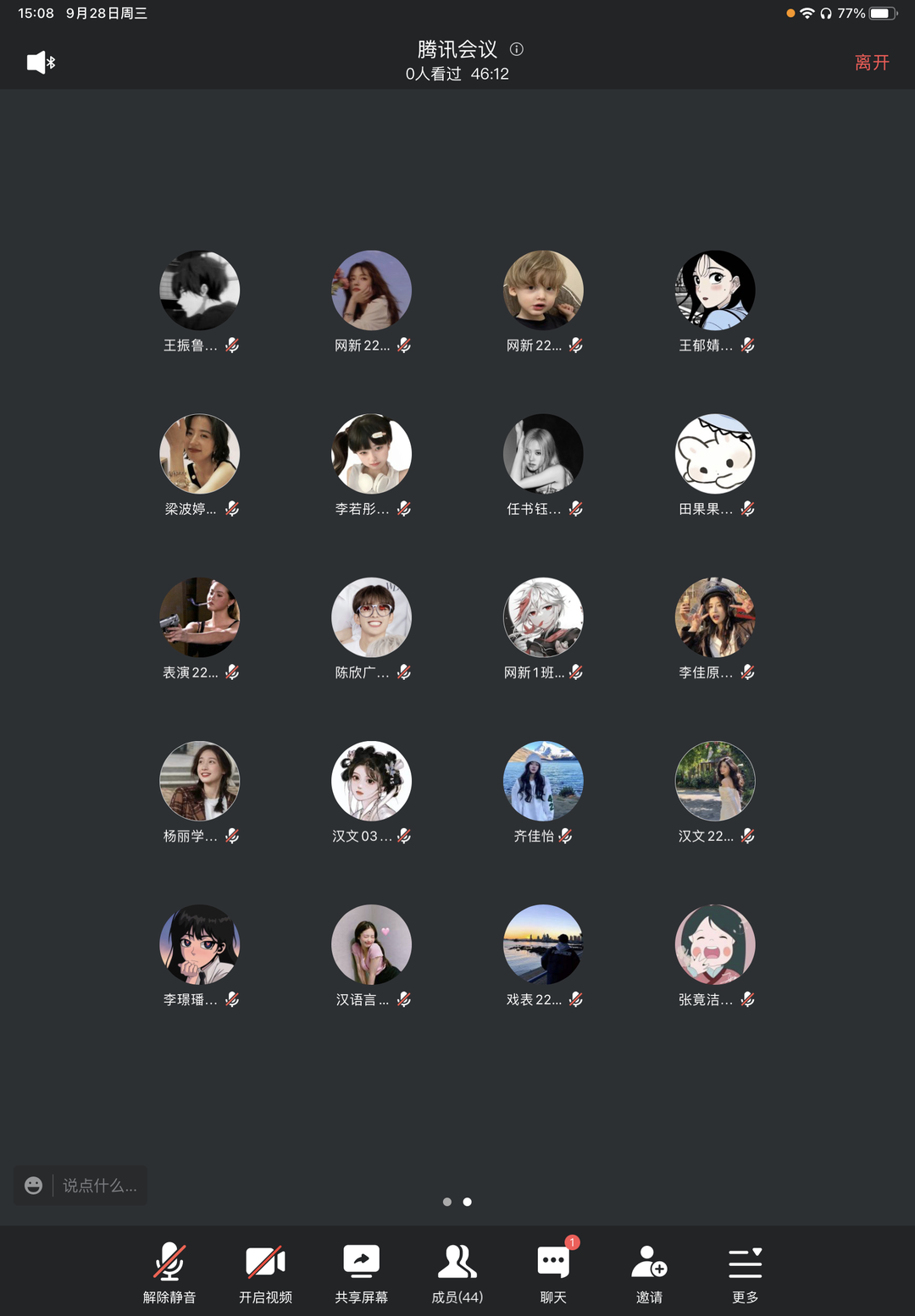Open participant 梁波婷 avatar

tap(200, 454)
